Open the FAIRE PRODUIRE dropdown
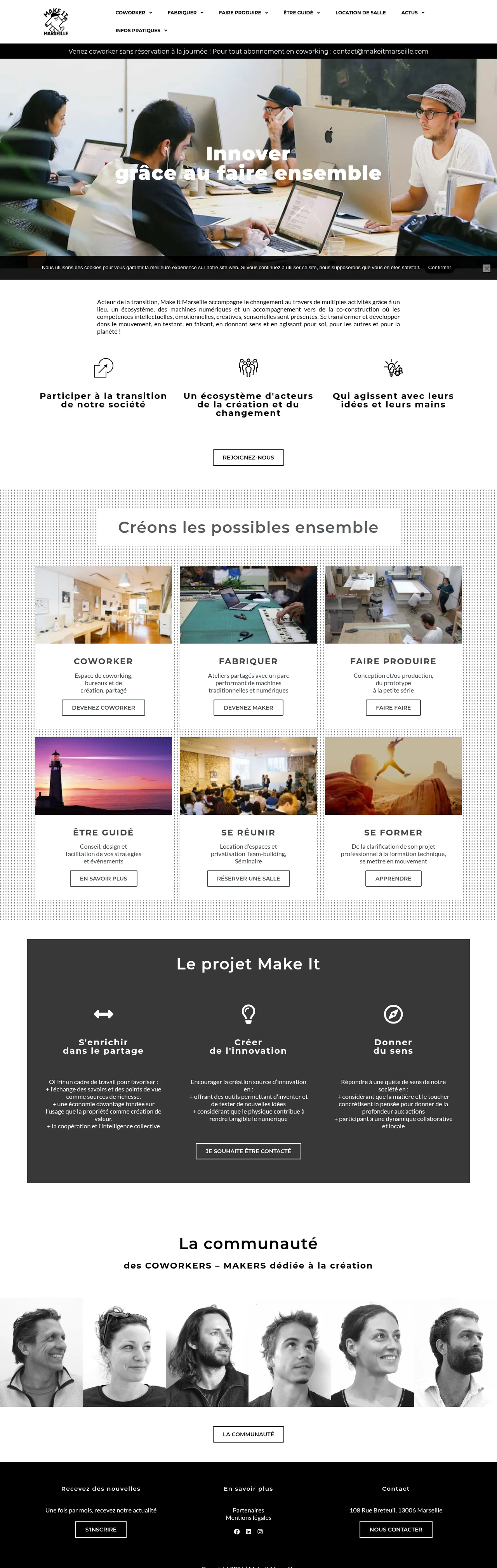The height and width of the screenshot is (1568, 497). tap(243, 12)
